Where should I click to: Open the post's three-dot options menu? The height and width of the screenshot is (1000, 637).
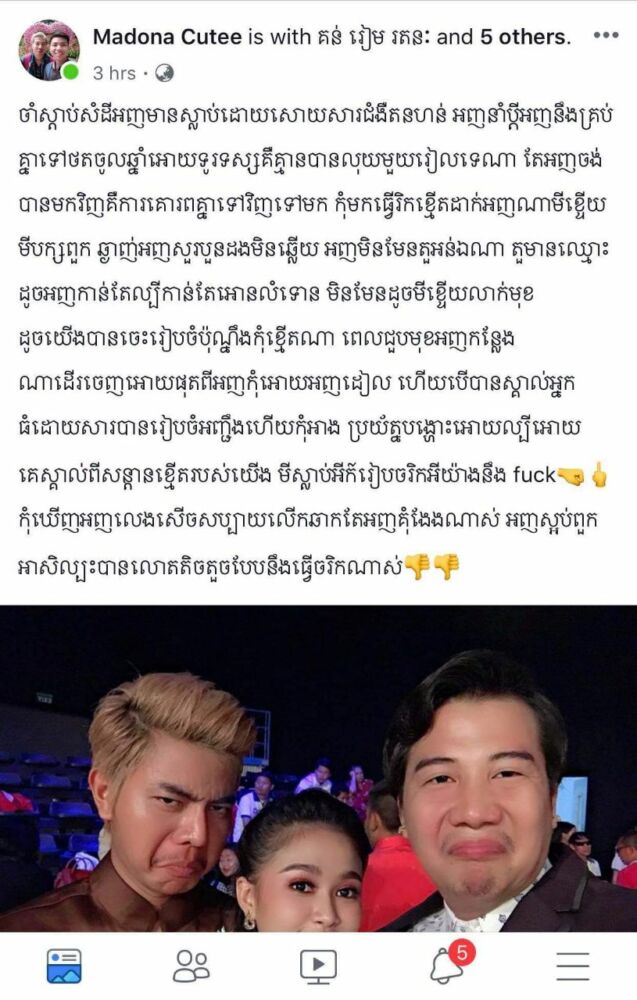[x=606, y=35]
